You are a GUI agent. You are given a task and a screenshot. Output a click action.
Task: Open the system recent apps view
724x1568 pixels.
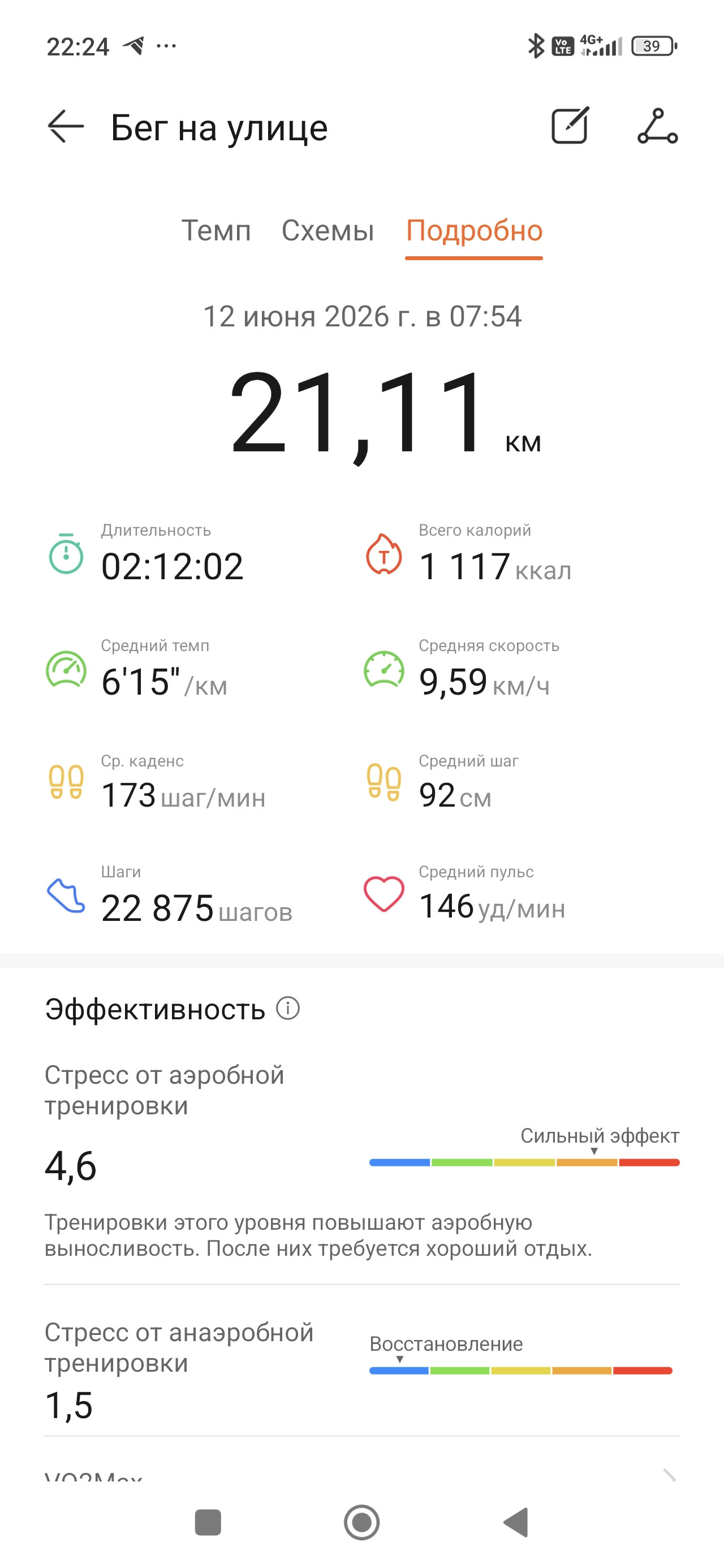tap(208, 1522)
